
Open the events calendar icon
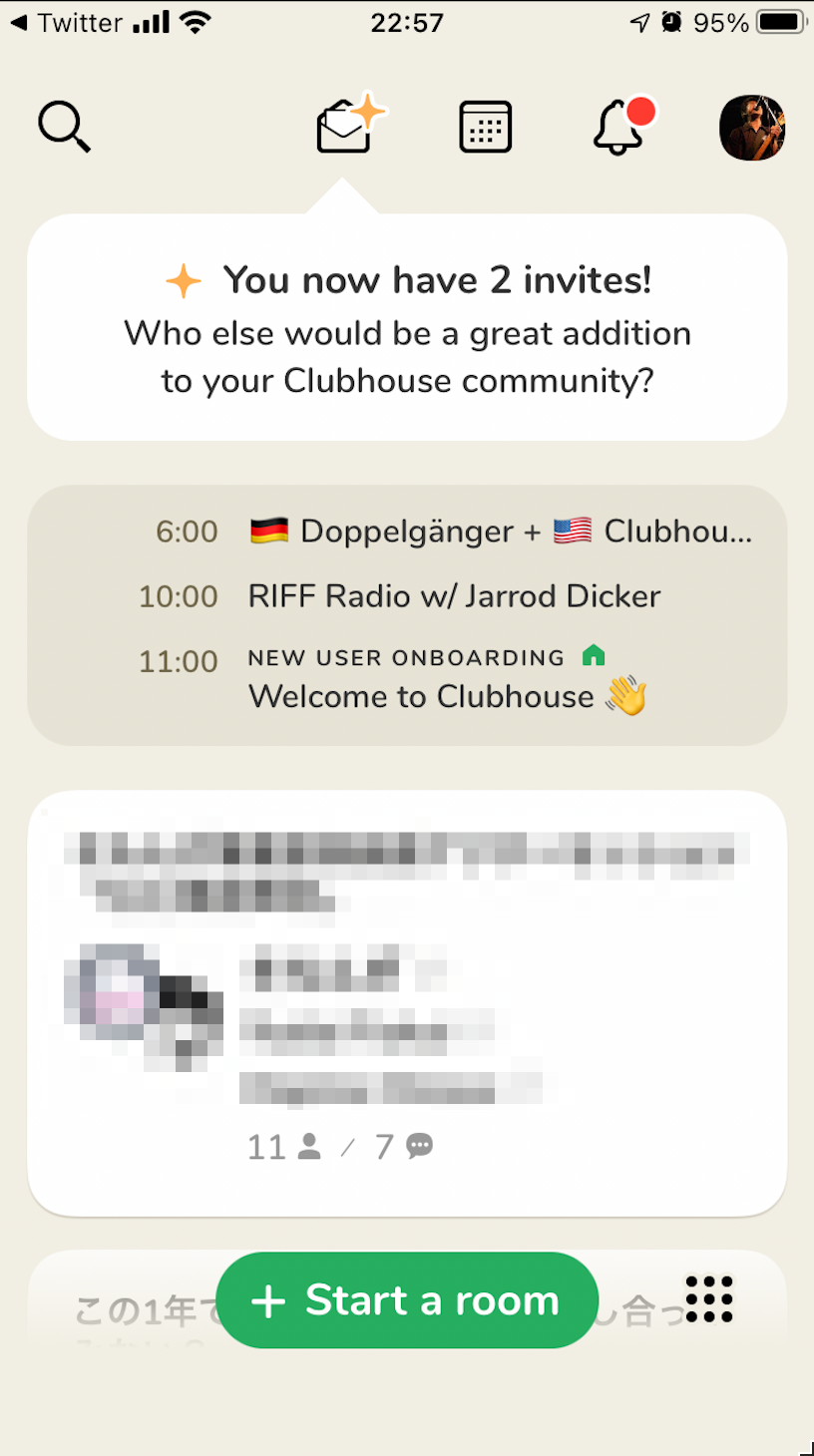pos(486,128)
